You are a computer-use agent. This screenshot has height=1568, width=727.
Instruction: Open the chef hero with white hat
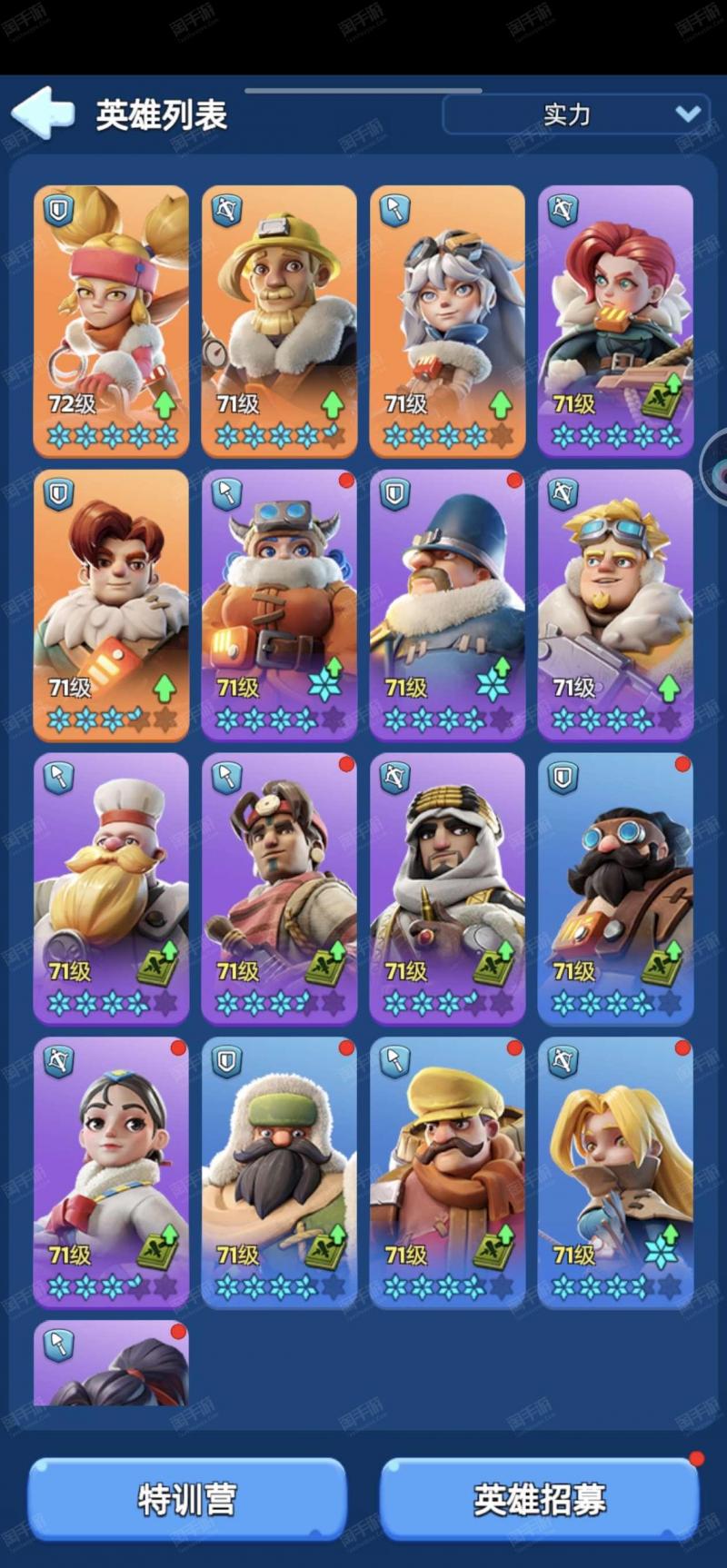tap(111, 888)
